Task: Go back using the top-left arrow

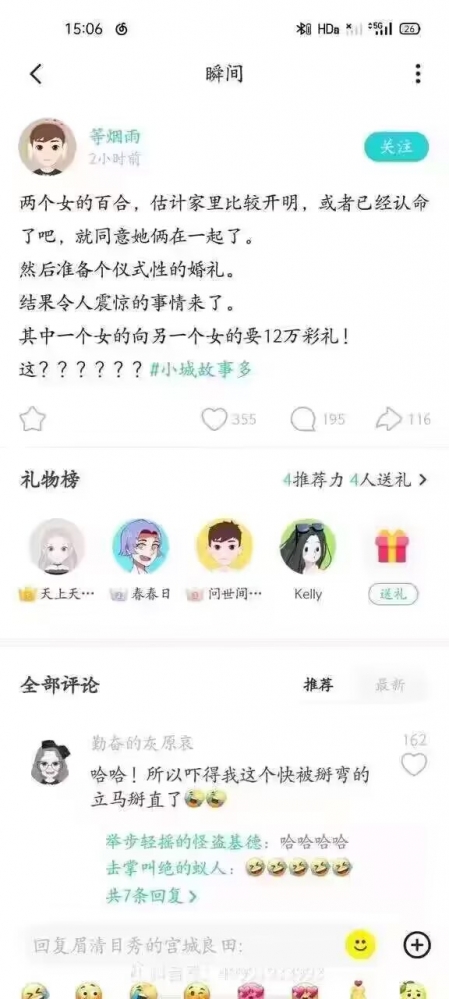Action: coord(36,74)
